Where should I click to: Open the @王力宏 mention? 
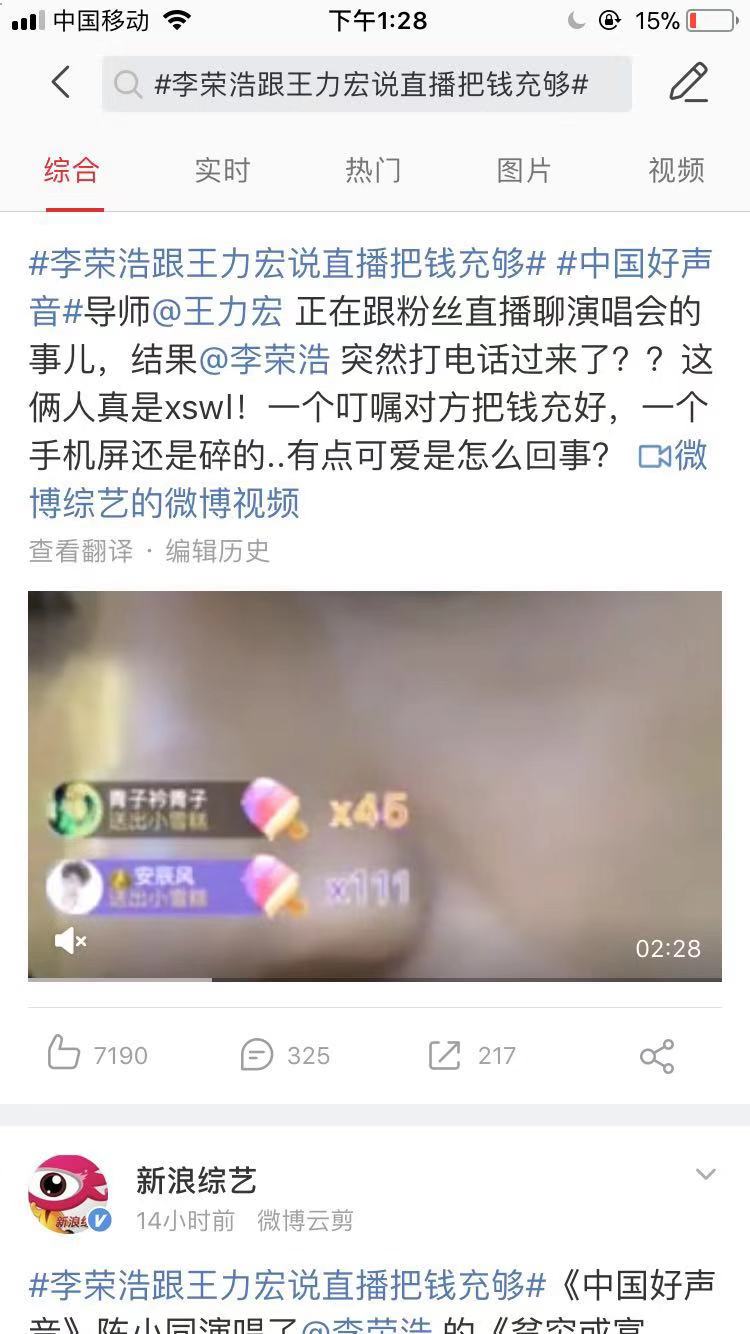217,312
